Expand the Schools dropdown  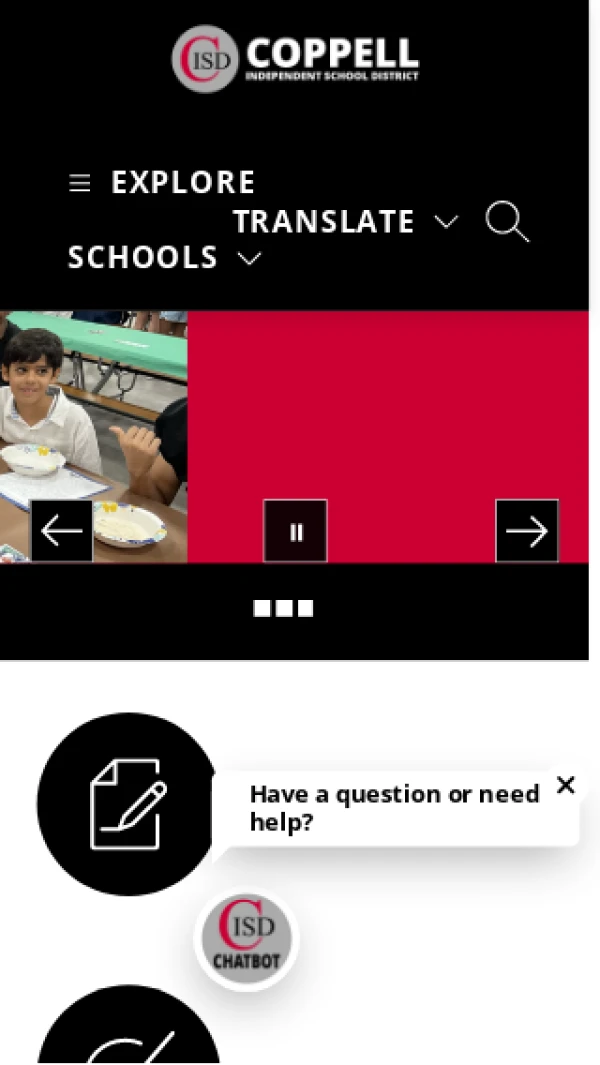pos(164,258)
